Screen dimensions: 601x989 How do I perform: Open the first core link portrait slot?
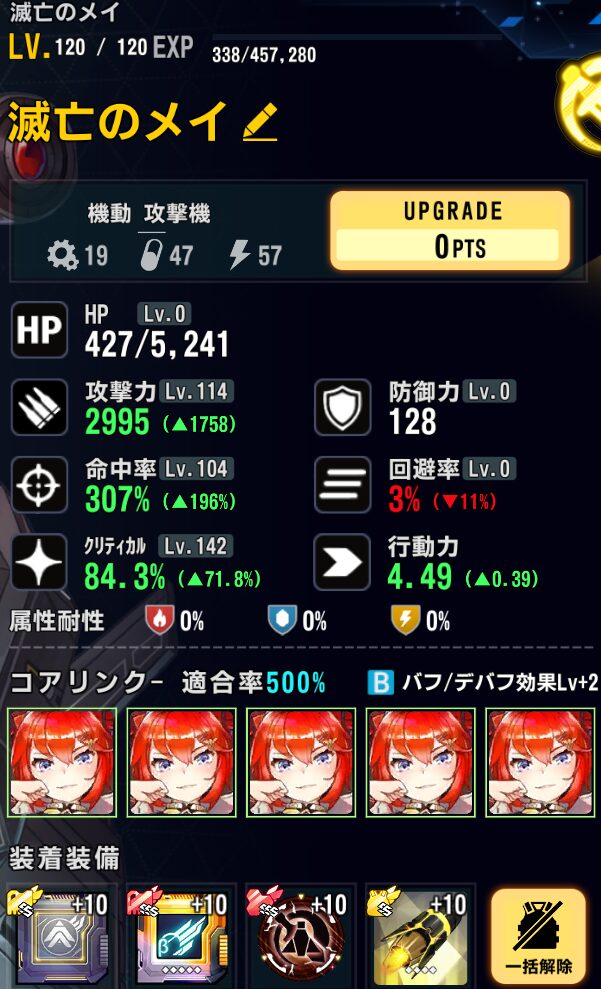coord(62,764)
